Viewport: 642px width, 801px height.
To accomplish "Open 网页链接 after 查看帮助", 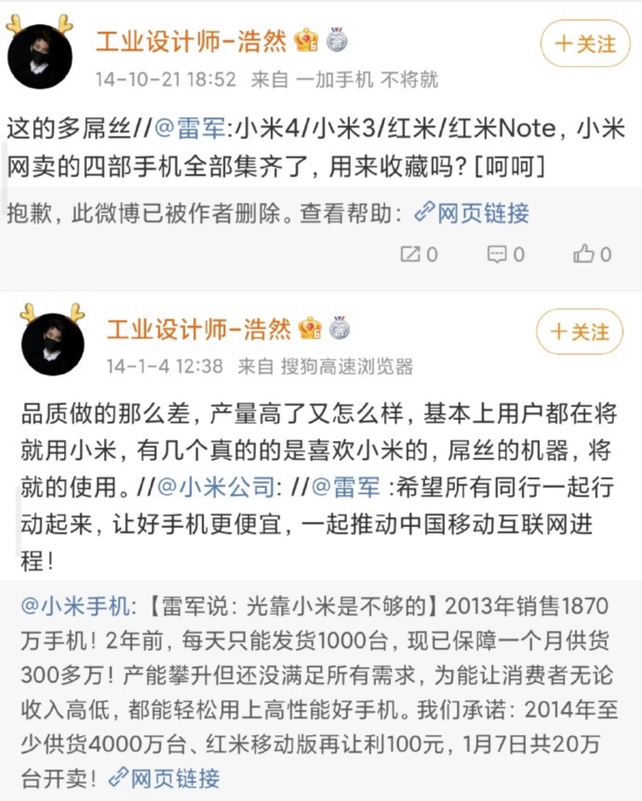I will pos(470,212).
